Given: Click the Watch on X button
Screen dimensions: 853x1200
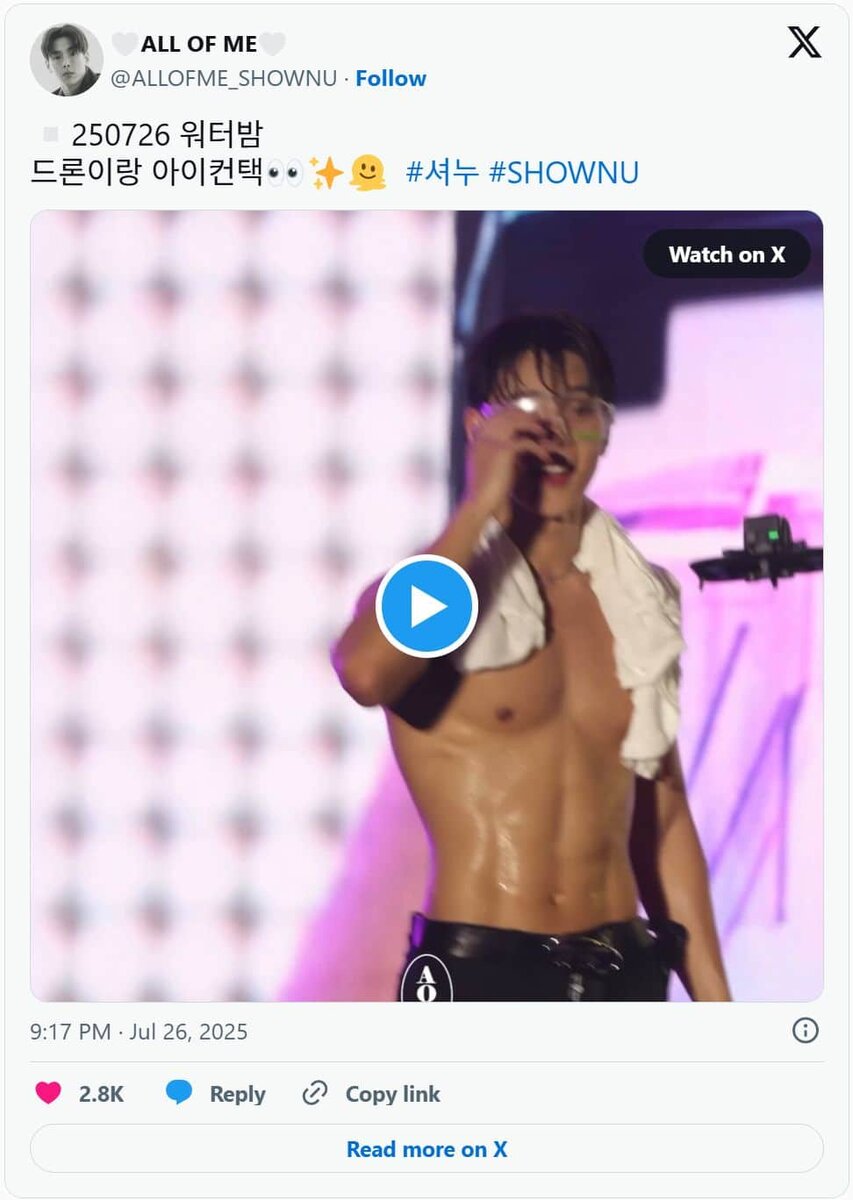Looking at the screenshot, I should tap(727, 255).
